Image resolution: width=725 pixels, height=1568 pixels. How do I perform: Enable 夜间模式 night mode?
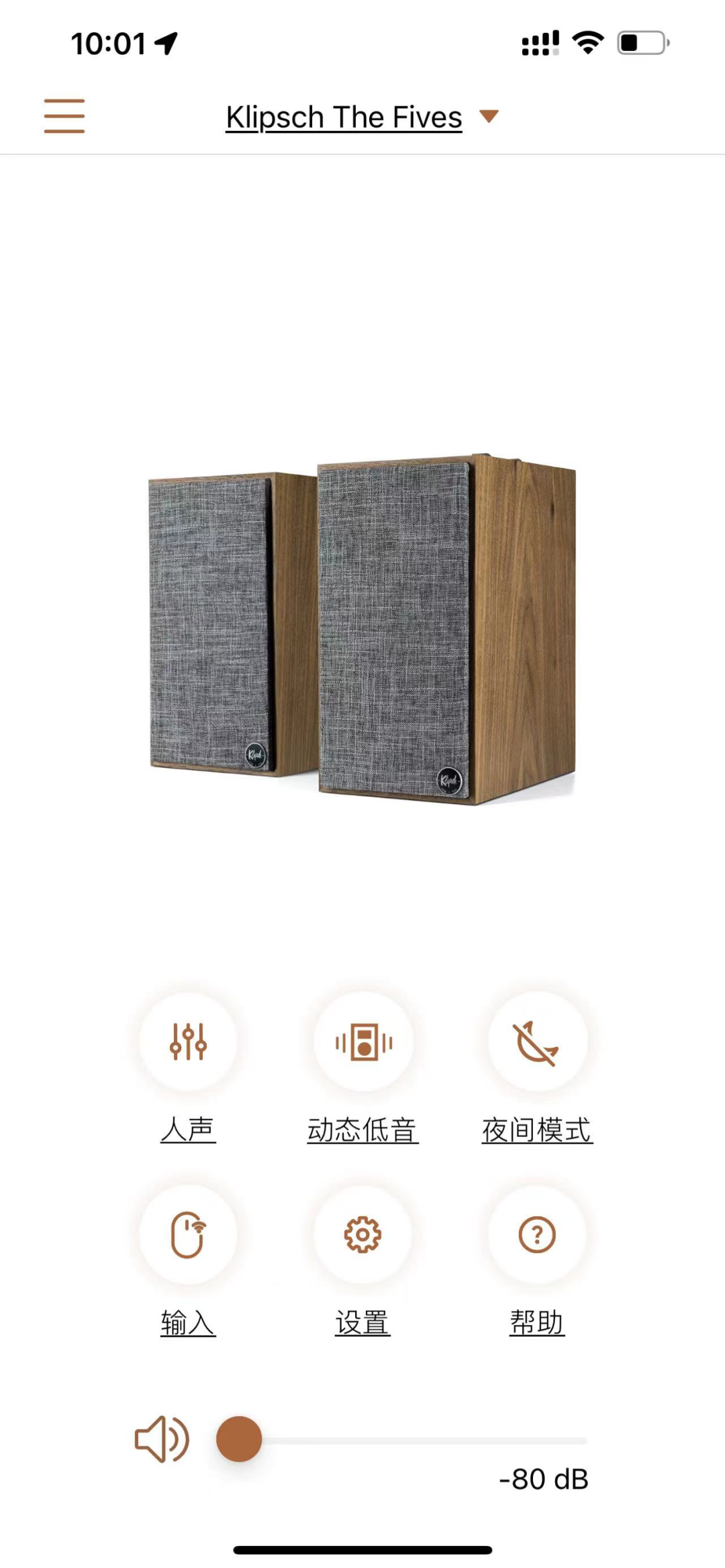[x=537, y=1042]
